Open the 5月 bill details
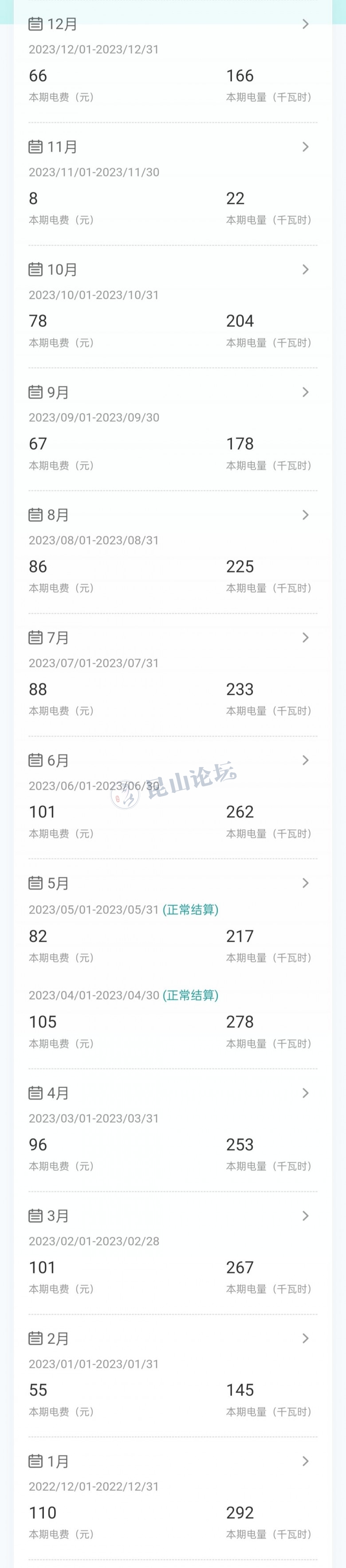 [x=305, y=883]
